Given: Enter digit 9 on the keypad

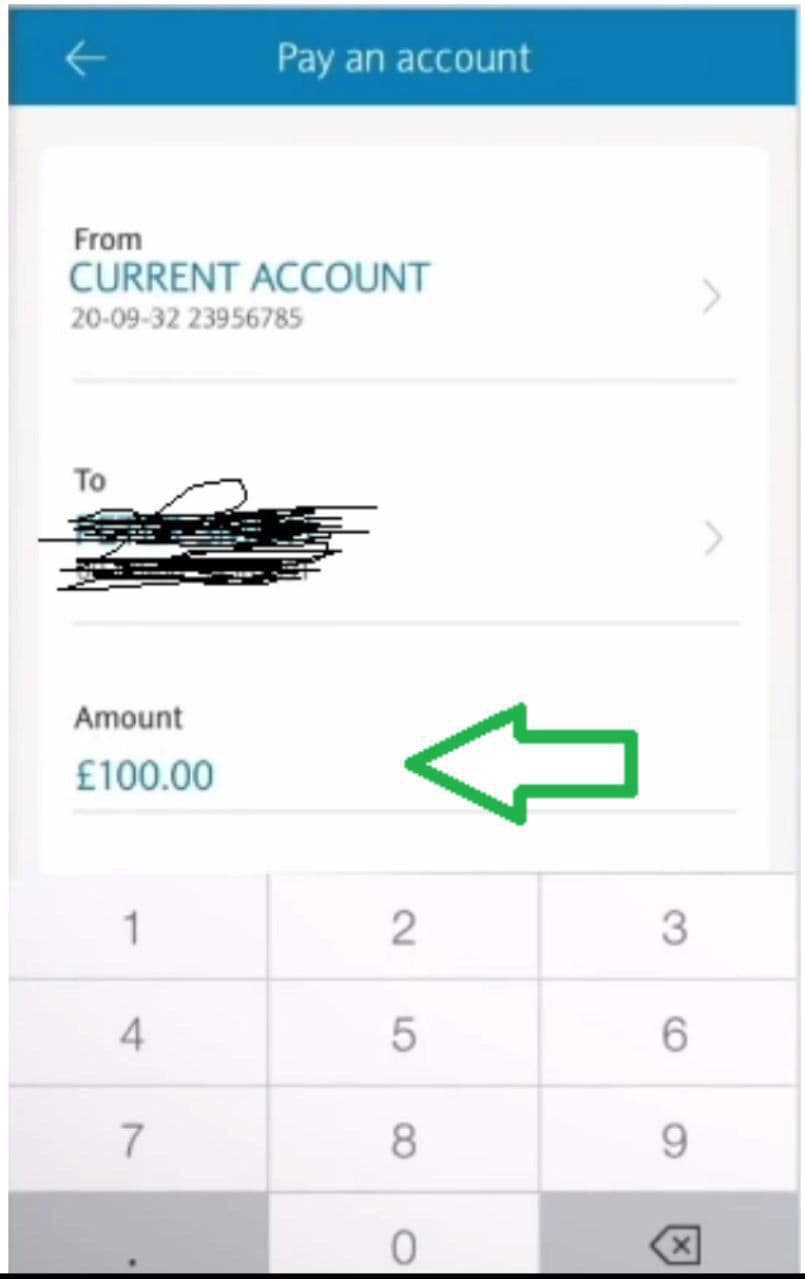Looking at the screenshot, I should (673, 1140).
